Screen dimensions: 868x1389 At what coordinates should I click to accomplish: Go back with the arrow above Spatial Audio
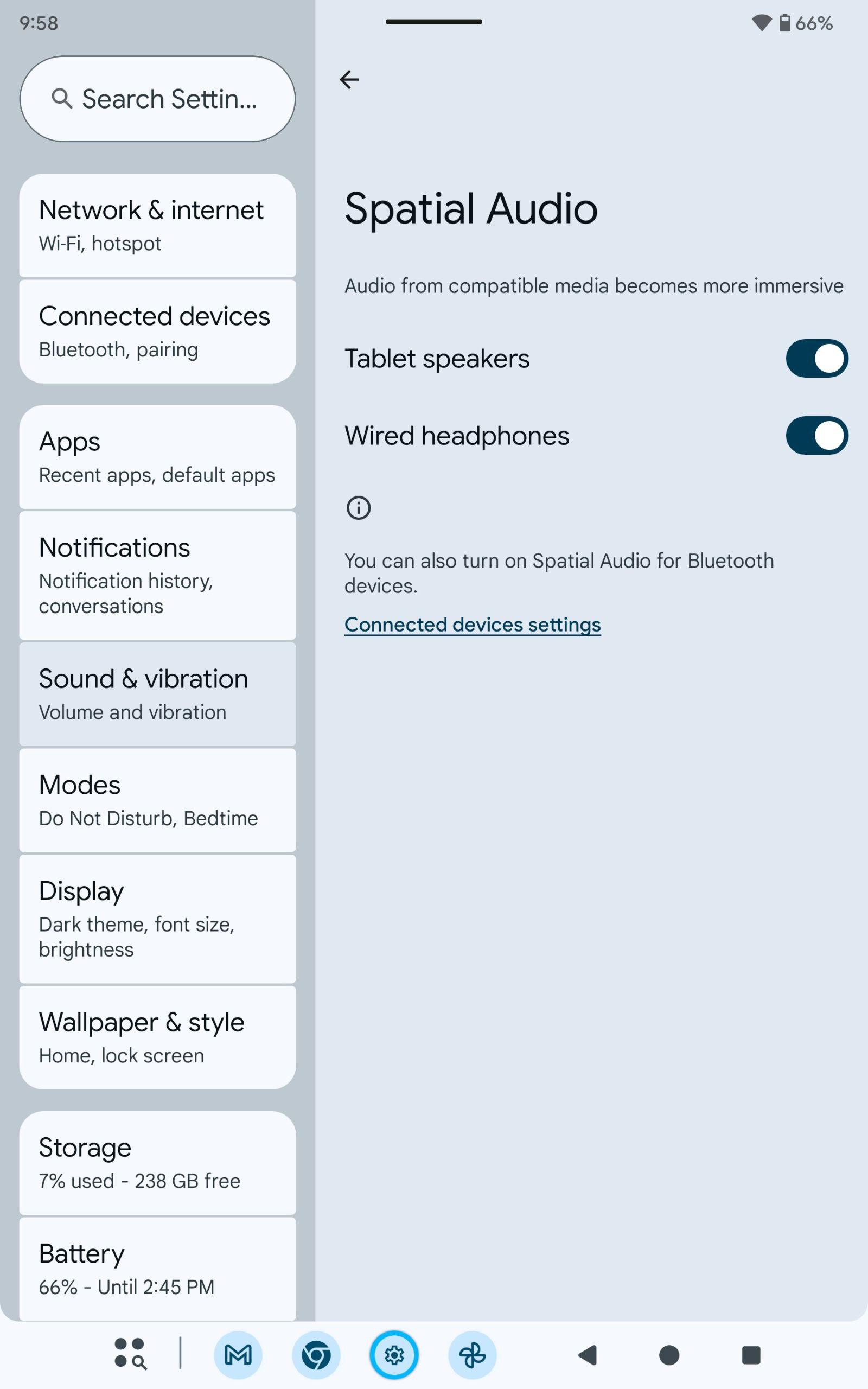[x=349, y=79]
